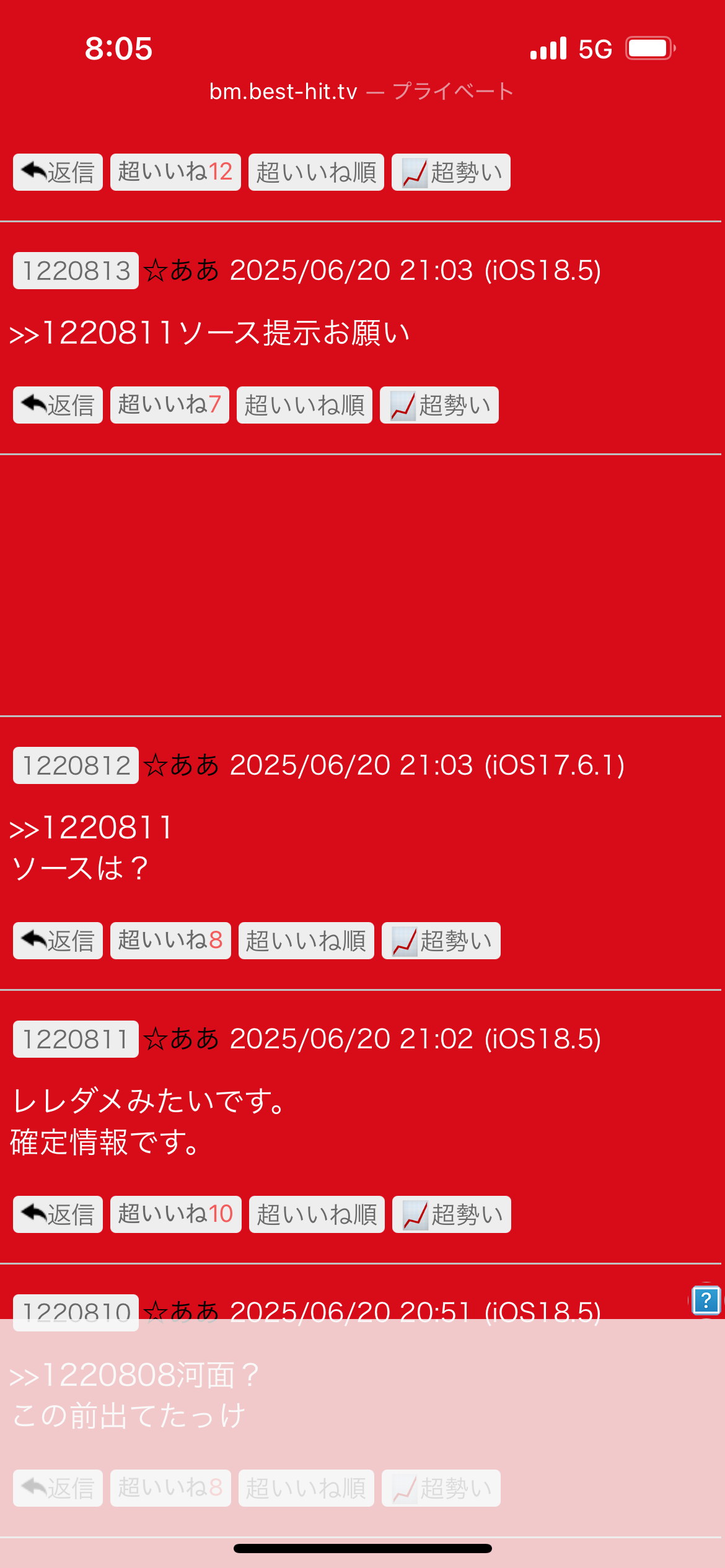Select post number 1220811 label

[x=76, y=1039]
